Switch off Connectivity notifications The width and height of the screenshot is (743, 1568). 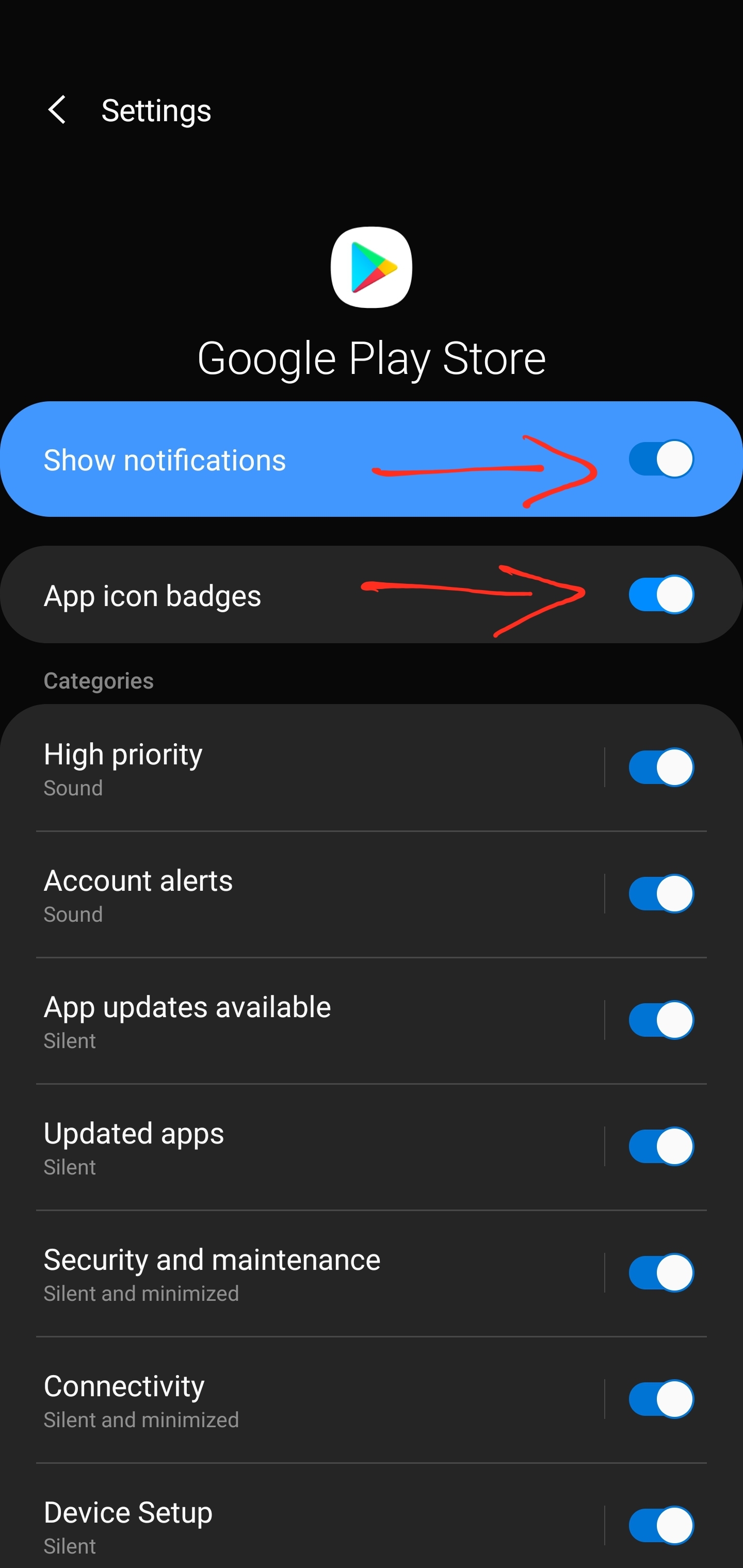[x=661, y=1399]
